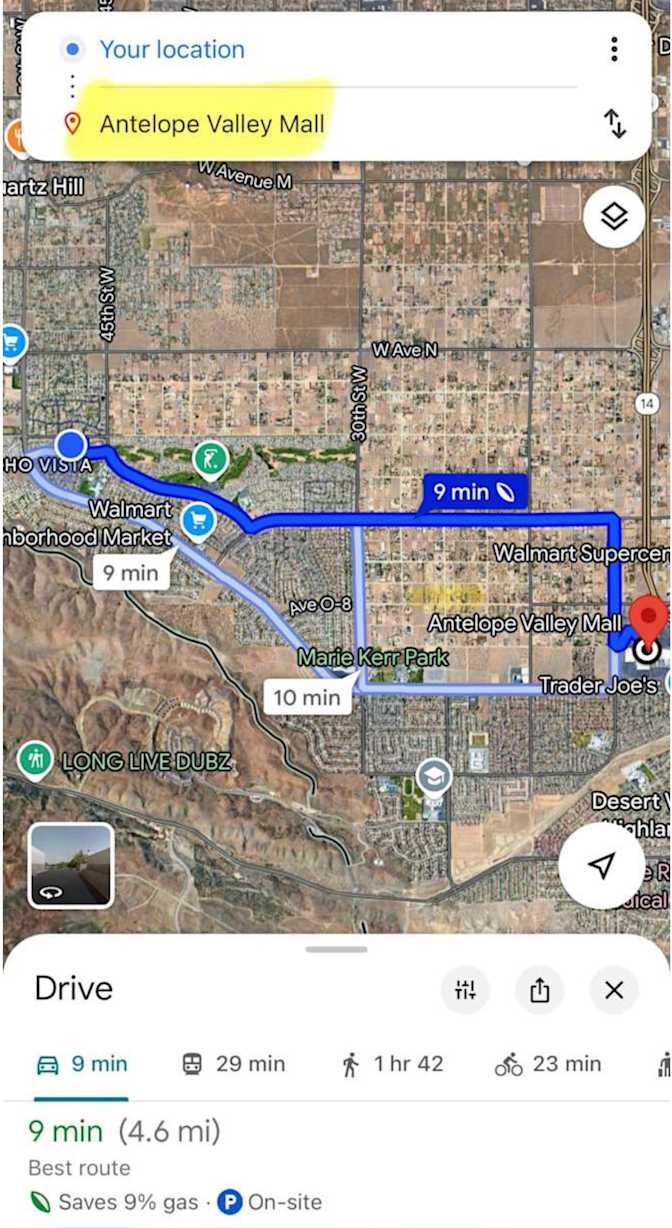Select the 10 min alternate route
672x1228 pixels.
(307, 697)
